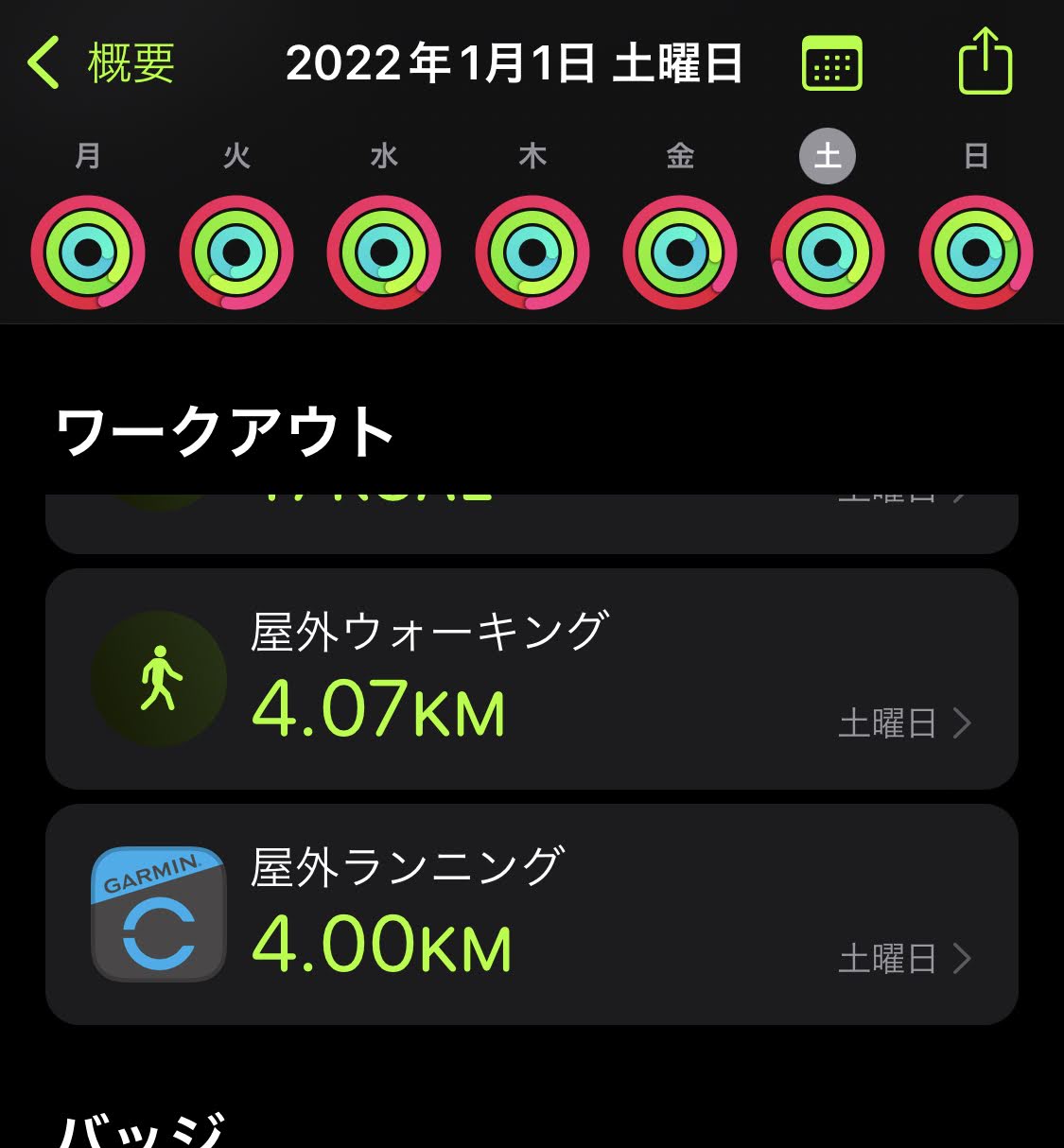This screenshot has height=1148, width=1064.
Task: Select Sunday (日) activity rings
Action: (976, 252)
